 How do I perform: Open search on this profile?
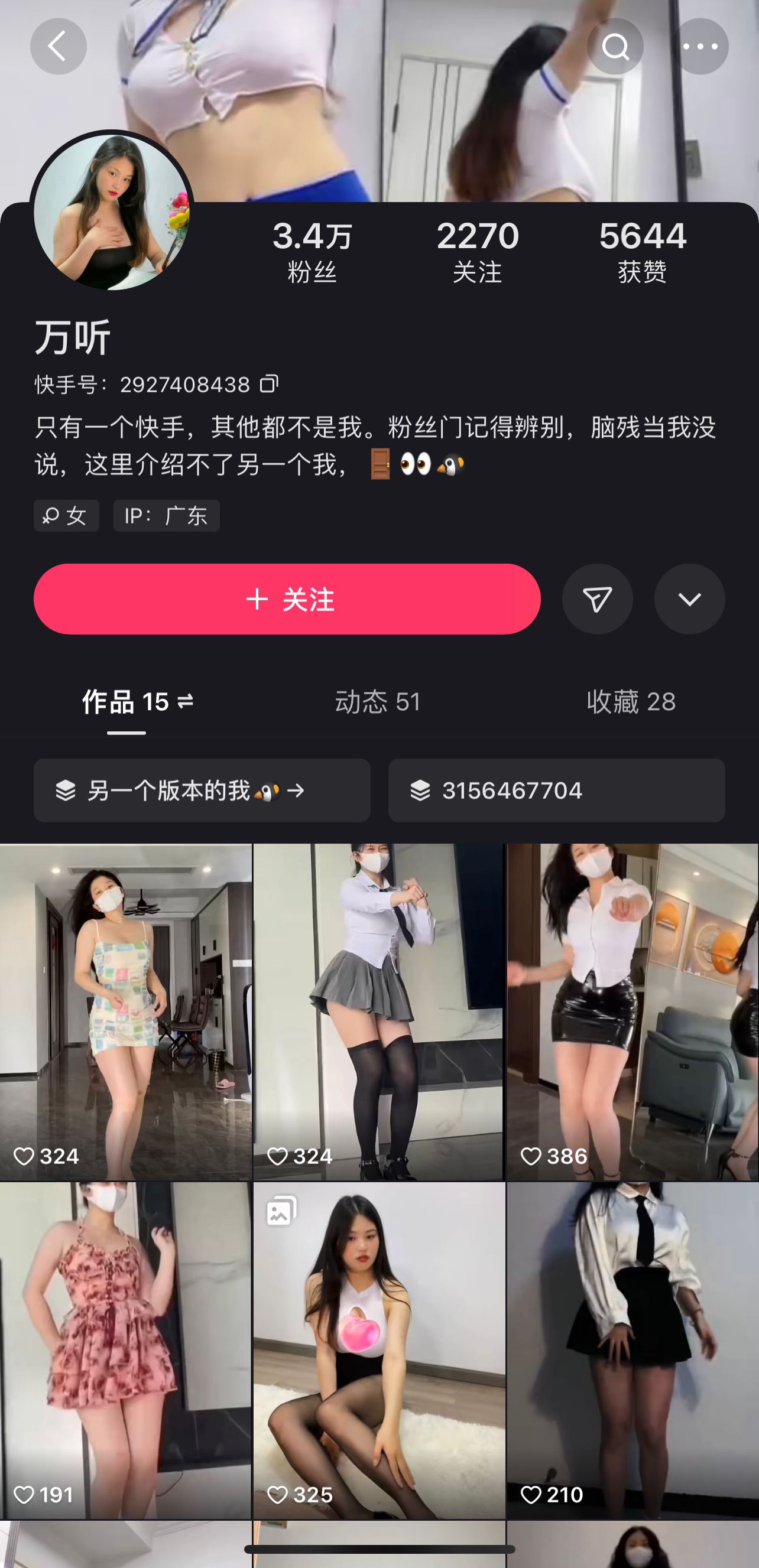(615, 46)
